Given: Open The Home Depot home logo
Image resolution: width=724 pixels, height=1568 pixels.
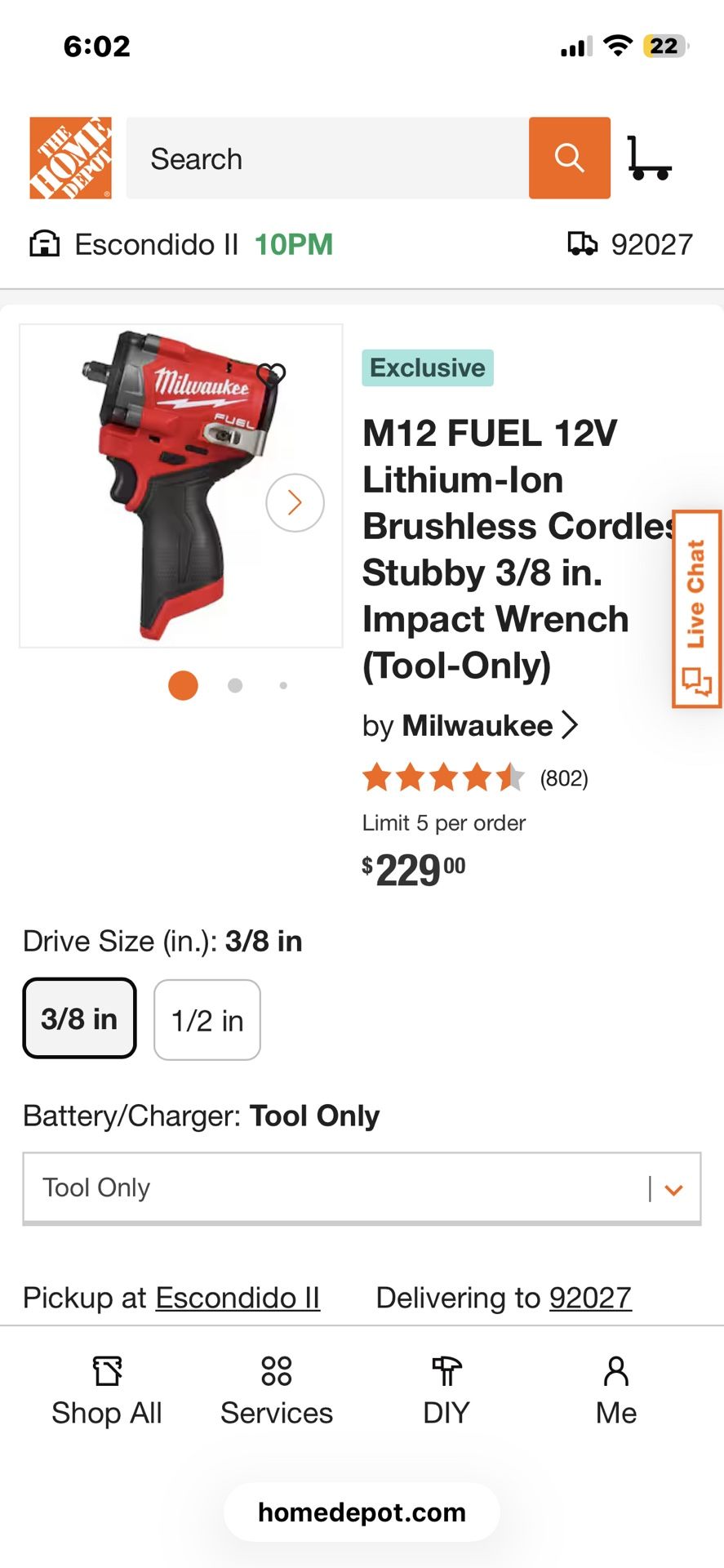Looking at the screenshot, I should point(70,158).
